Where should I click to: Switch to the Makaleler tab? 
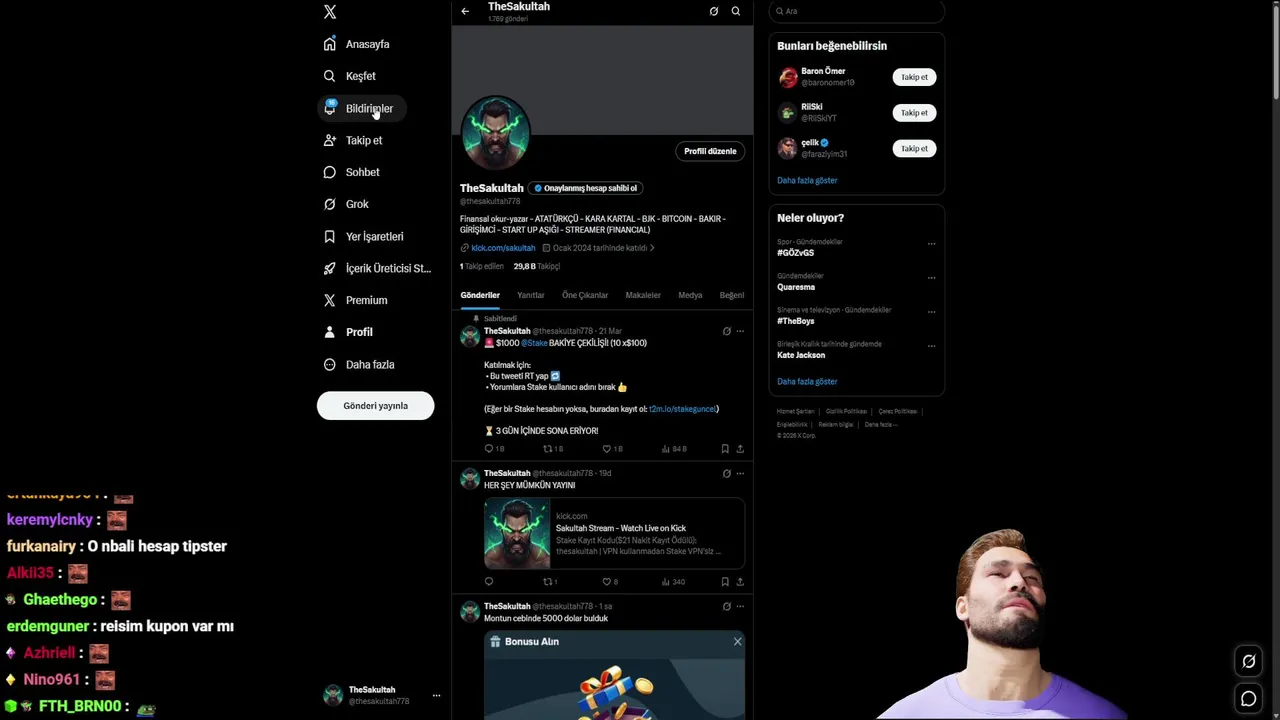point(643,295)
